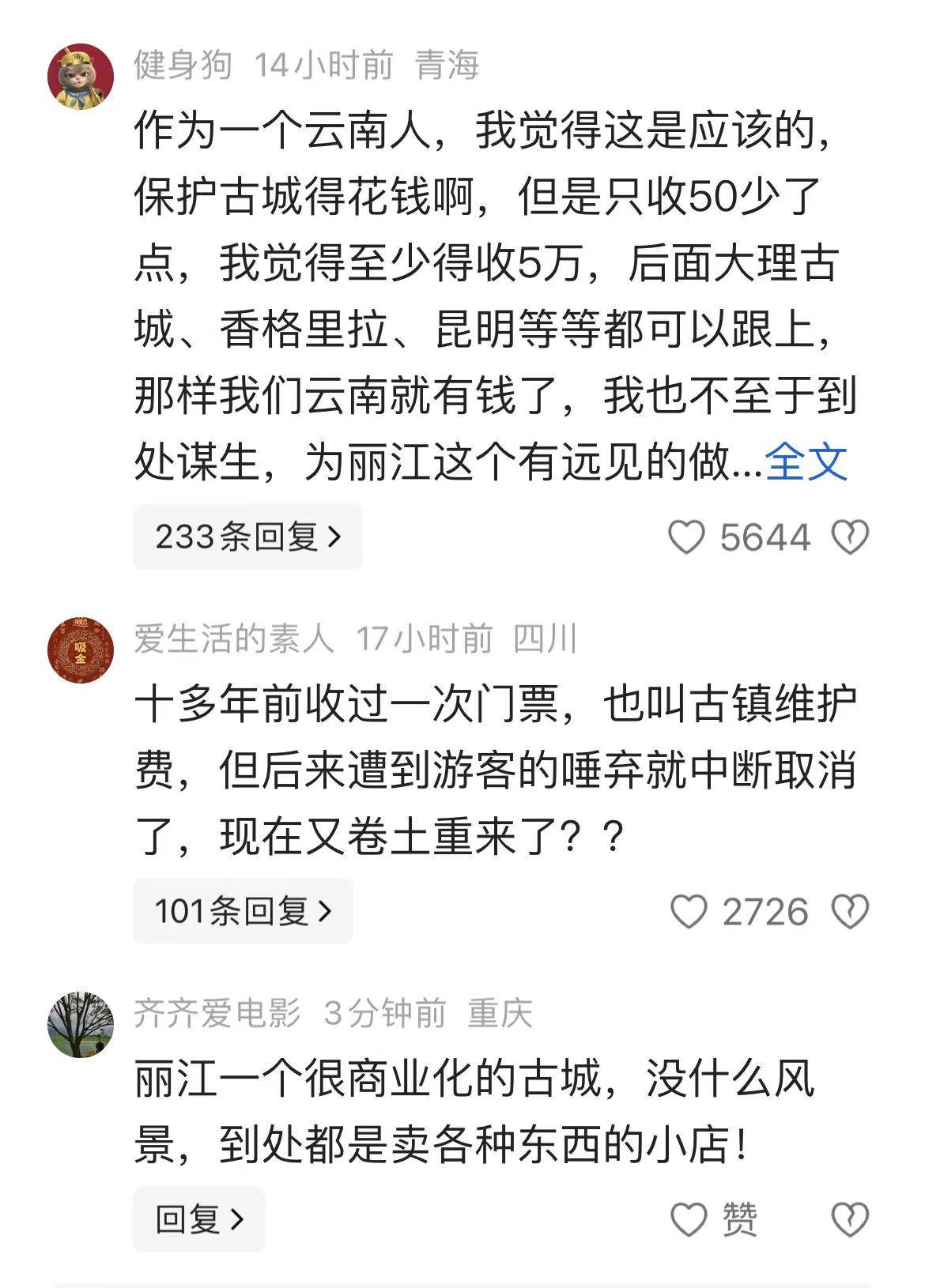This screenshot has height=1288, width=925.
Task: Like 健身狗's comment
Action: pyautogui.click(x=686, y=537)
